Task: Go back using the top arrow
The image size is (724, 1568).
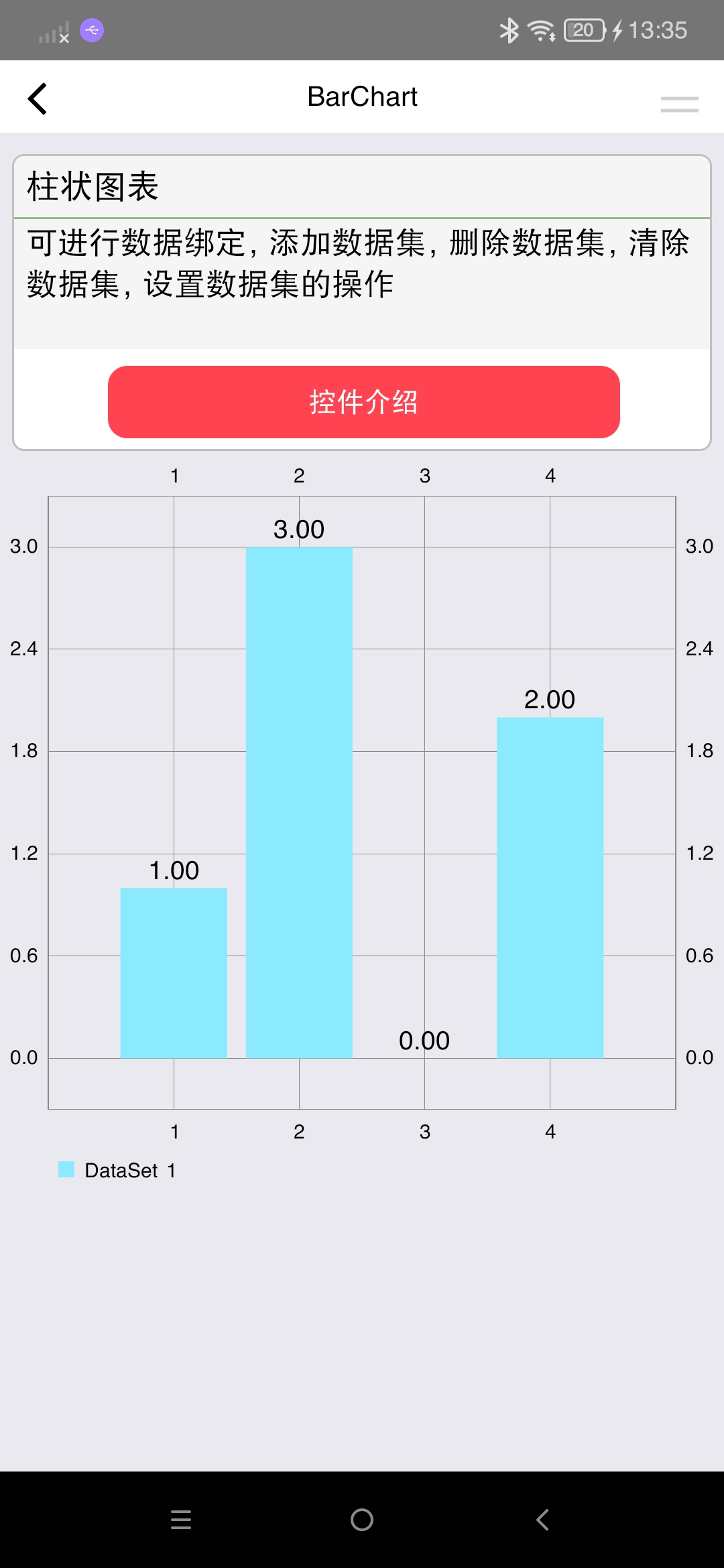Action: (38, 99)
